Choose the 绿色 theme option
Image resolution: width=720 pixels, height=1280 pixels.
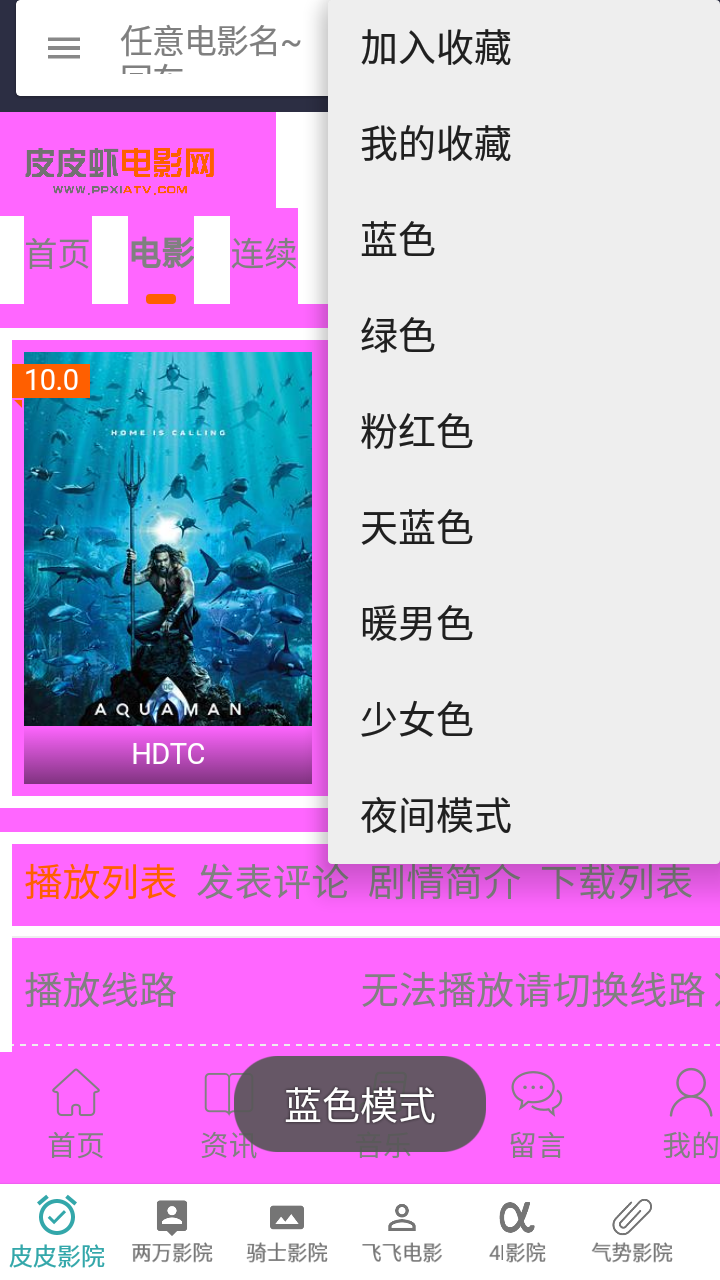pyautogui.click(x=398, y=336)
